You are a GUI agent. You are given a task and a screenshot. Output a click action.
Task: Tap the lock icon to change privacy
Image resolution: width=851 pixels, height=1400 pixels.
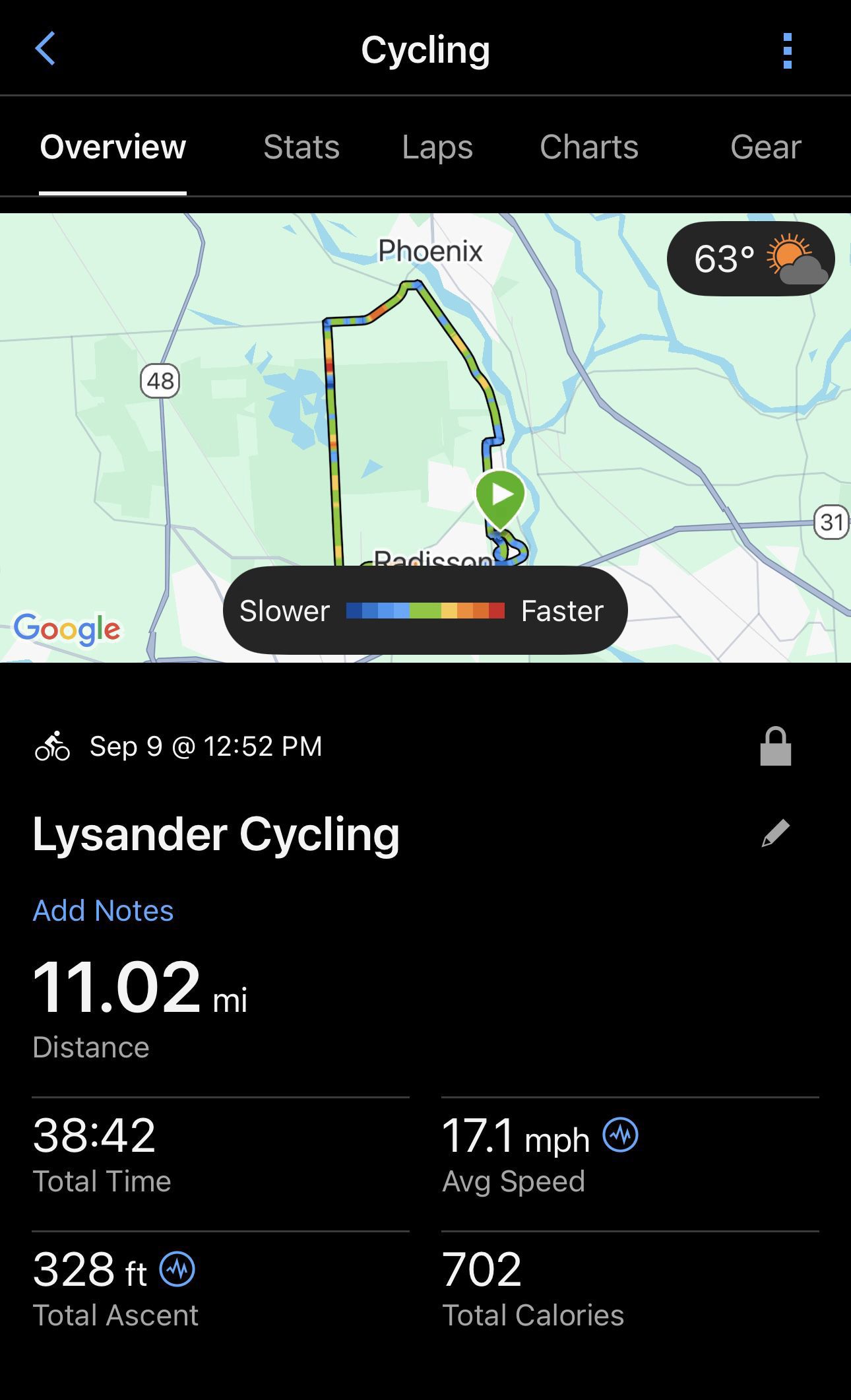click(x=776, y=747)
